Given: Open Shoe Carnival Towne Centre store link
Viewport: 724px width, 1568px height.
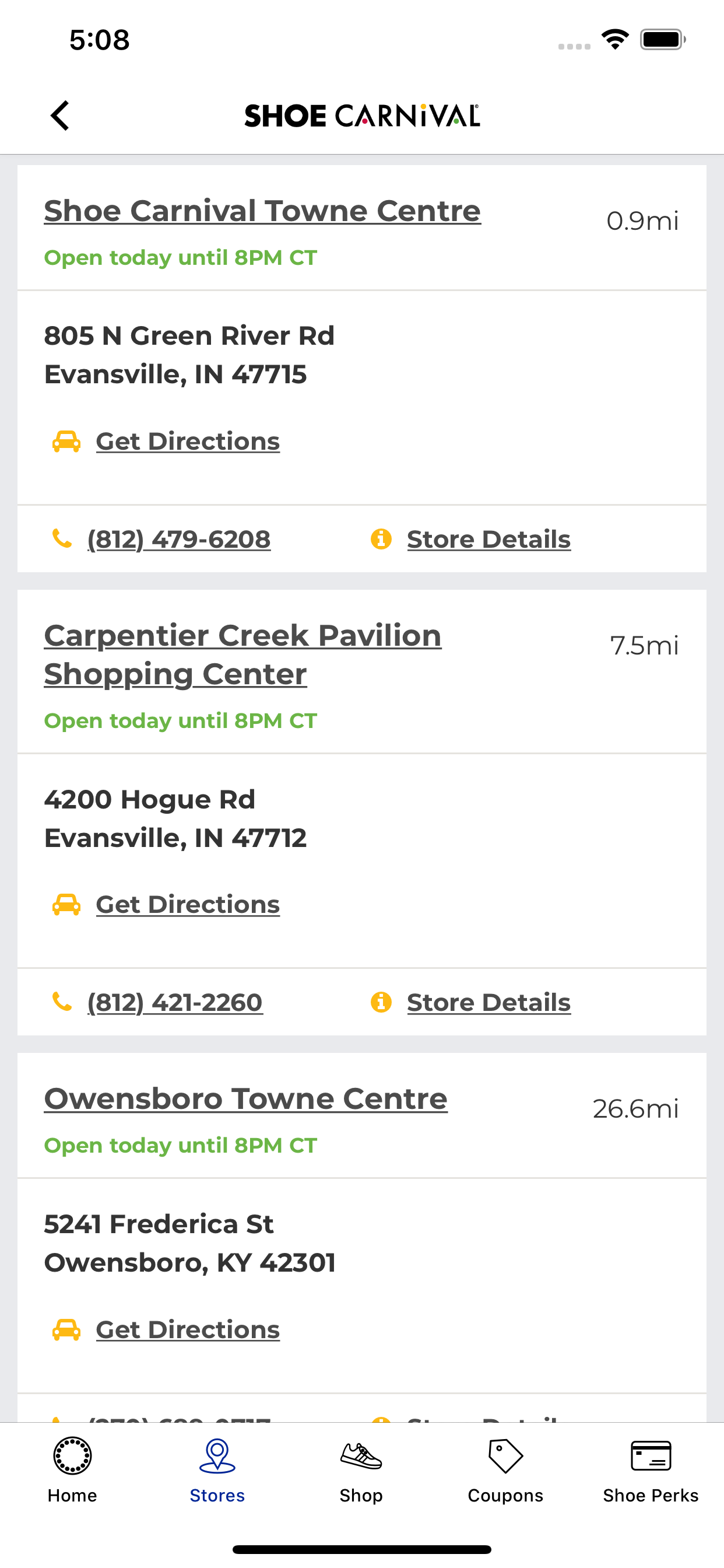Looking at the screenshot, I should (x=262, y=211).
